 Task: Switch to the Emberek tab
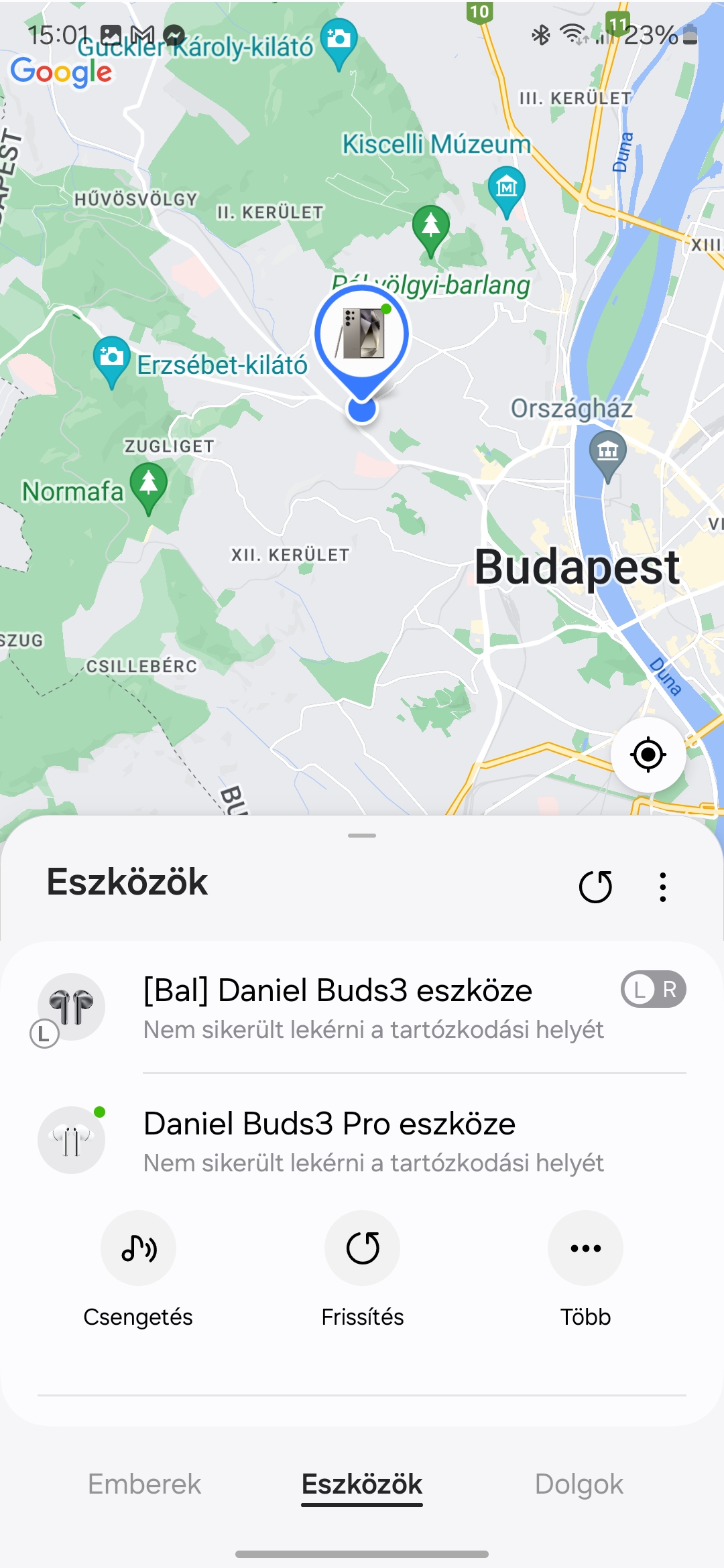point(144,1484)
